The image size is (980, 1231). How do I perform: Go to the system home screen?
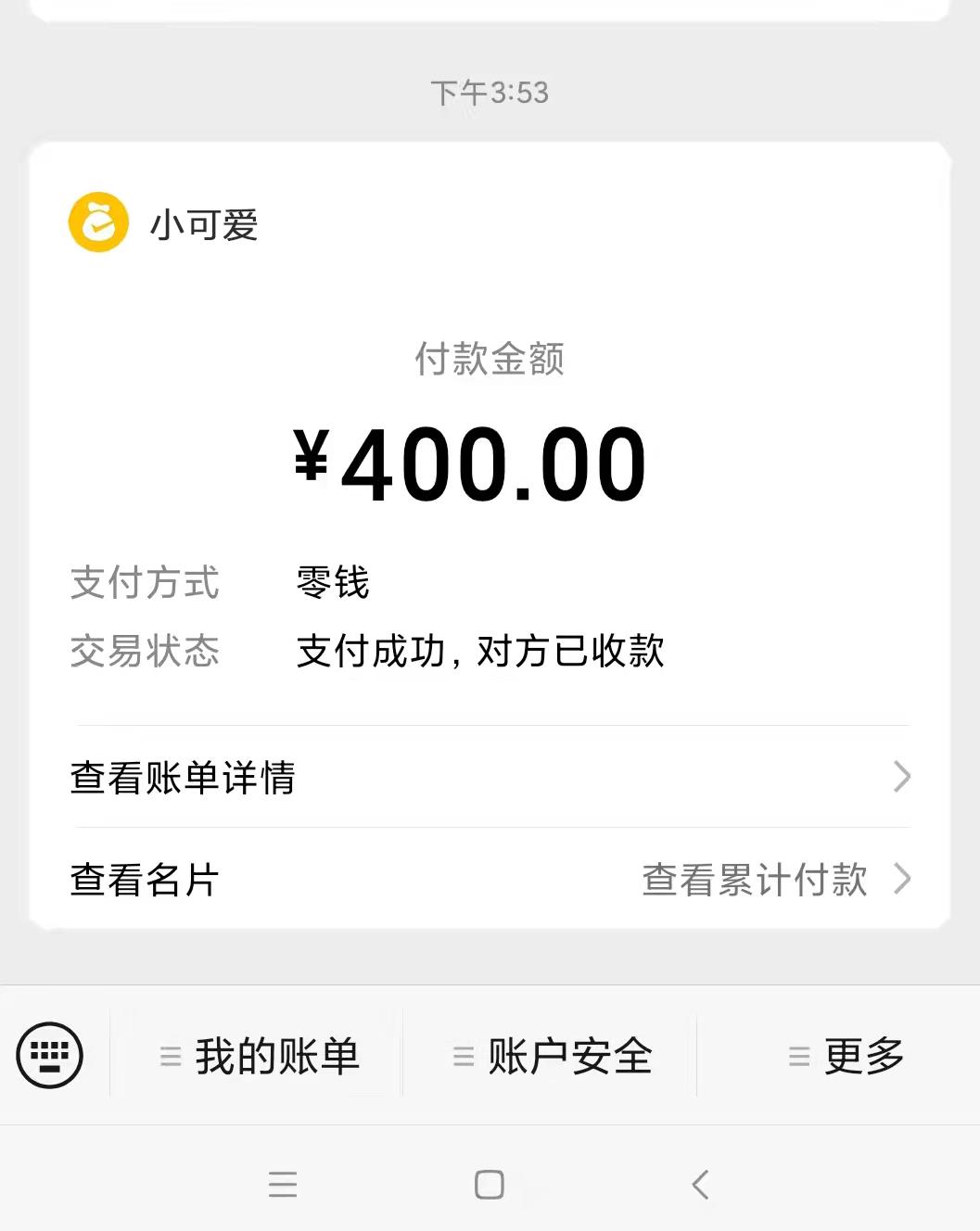pyautogui.click(x=489, y=1184)
